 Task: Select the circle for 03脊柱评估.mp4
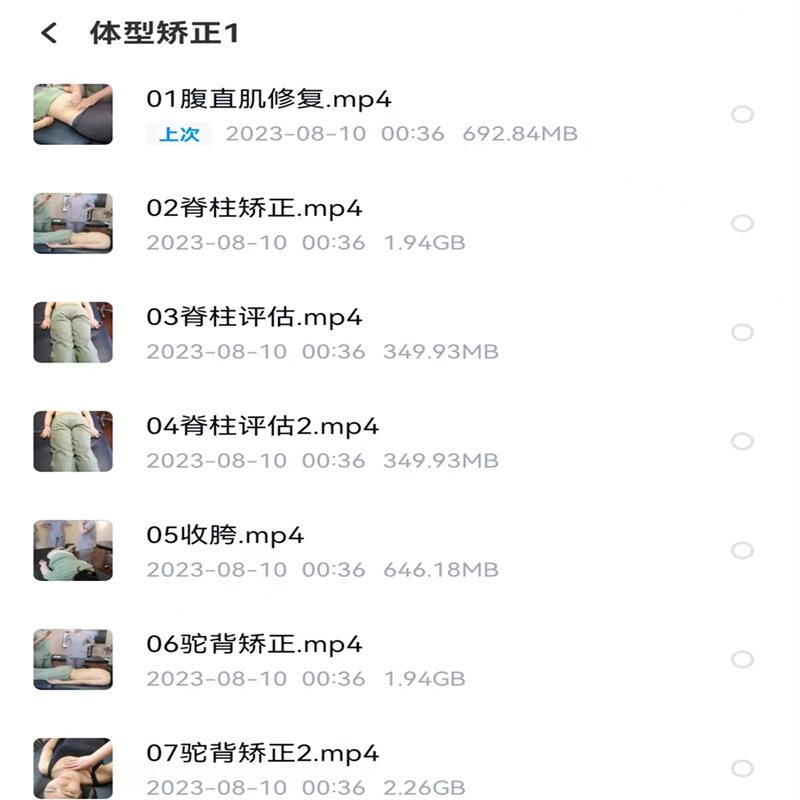(742, 333)
